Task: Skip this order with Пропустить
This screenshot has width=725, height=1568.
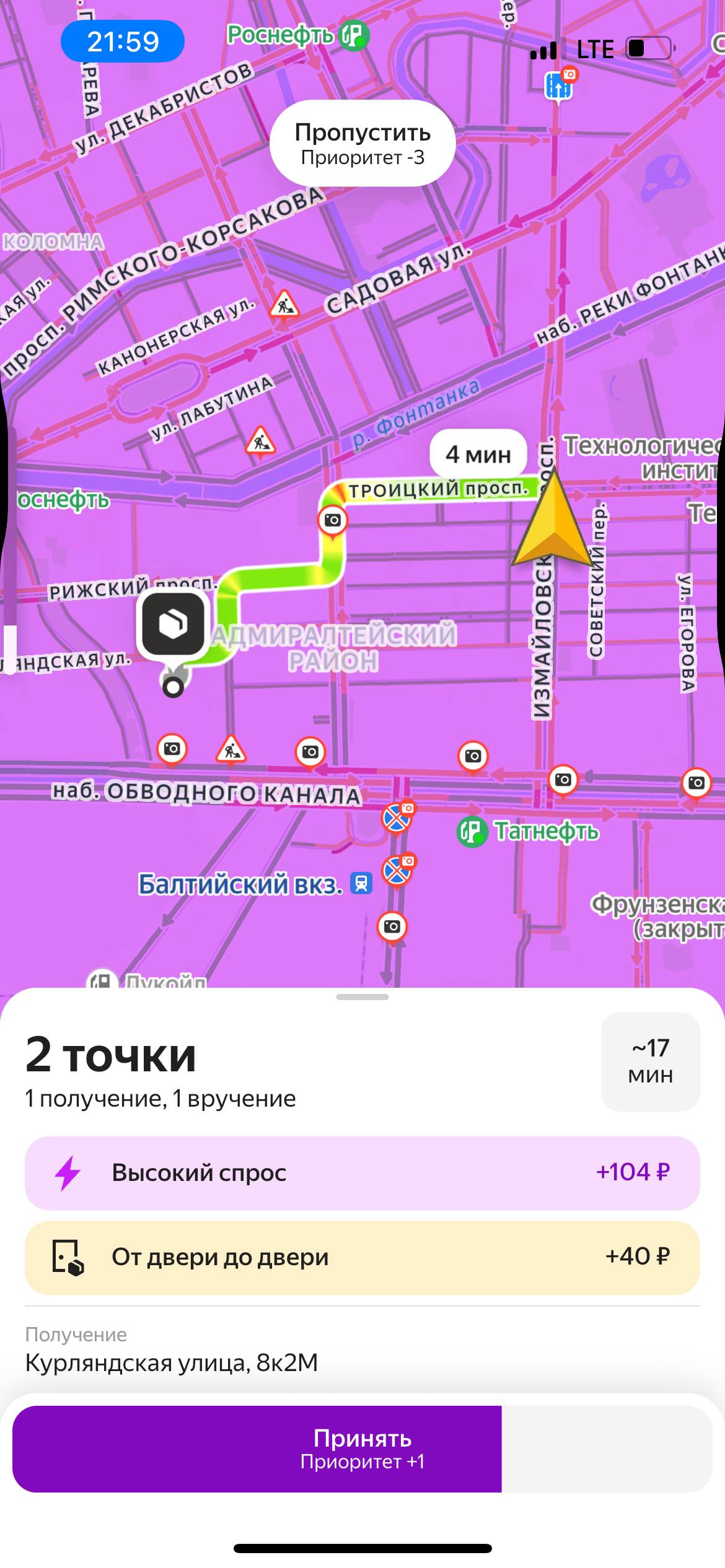Action: pyautogui.click(x=362, y=144)
